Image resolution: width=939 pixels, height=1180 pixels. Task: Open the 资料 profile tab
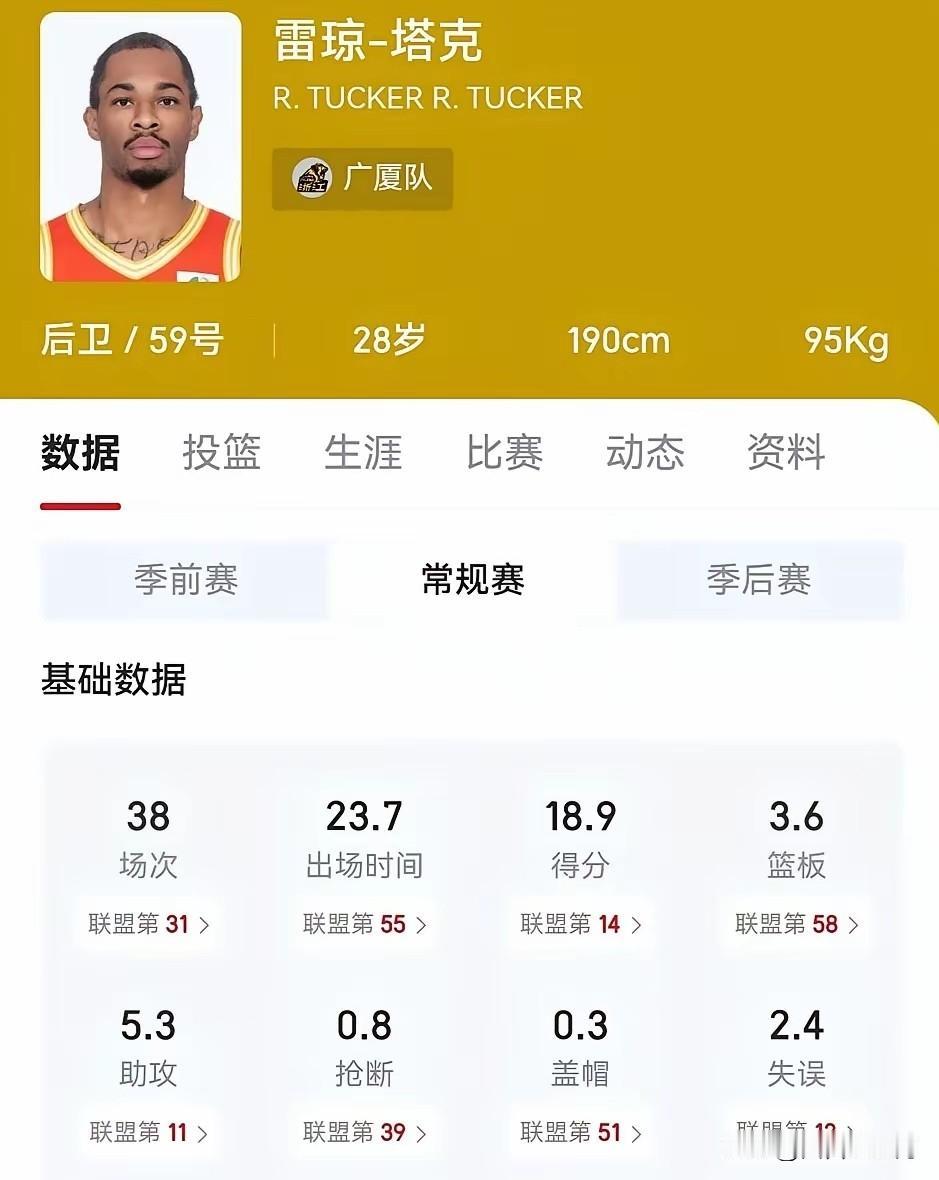(785, 453)
